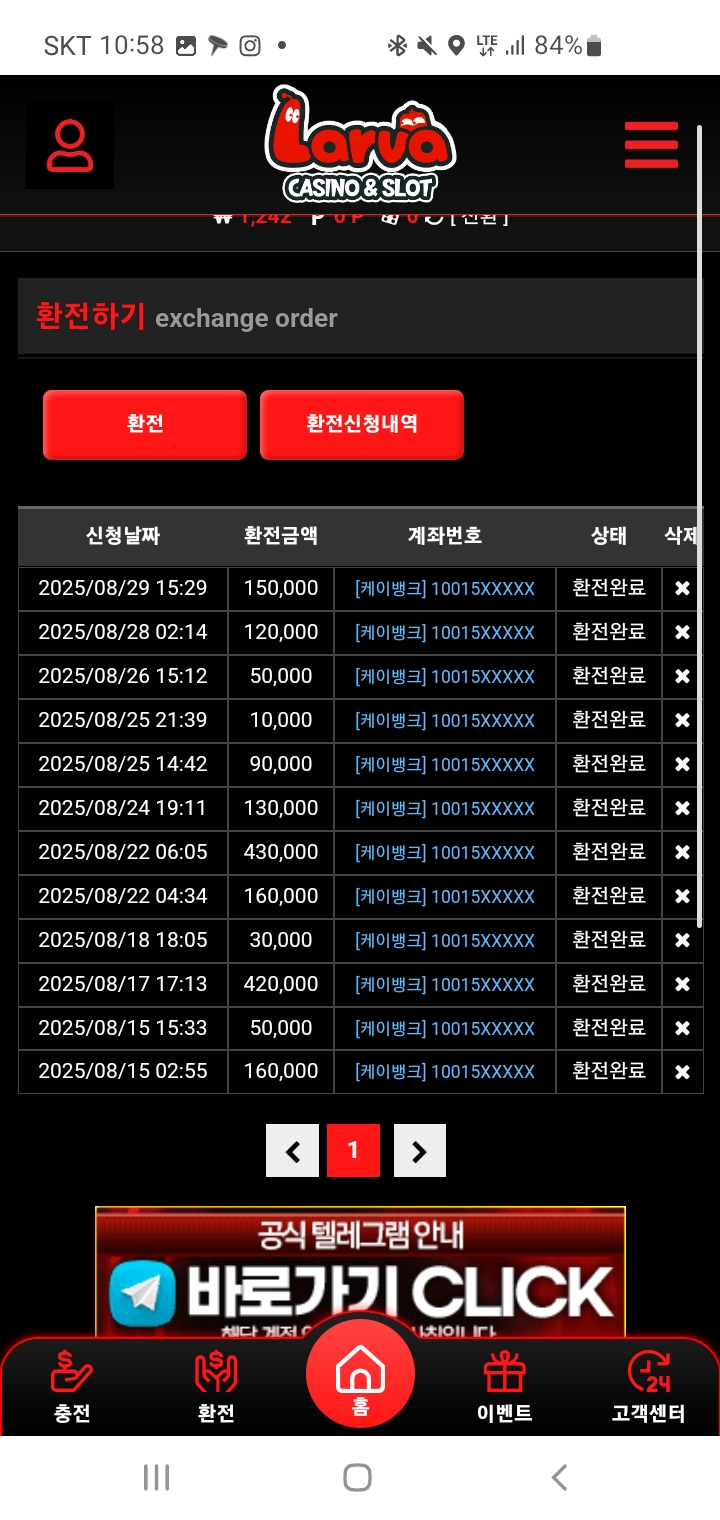Delete the 2025/08/17 17:13 entry

pyautogui.click(x=682, y=985)
